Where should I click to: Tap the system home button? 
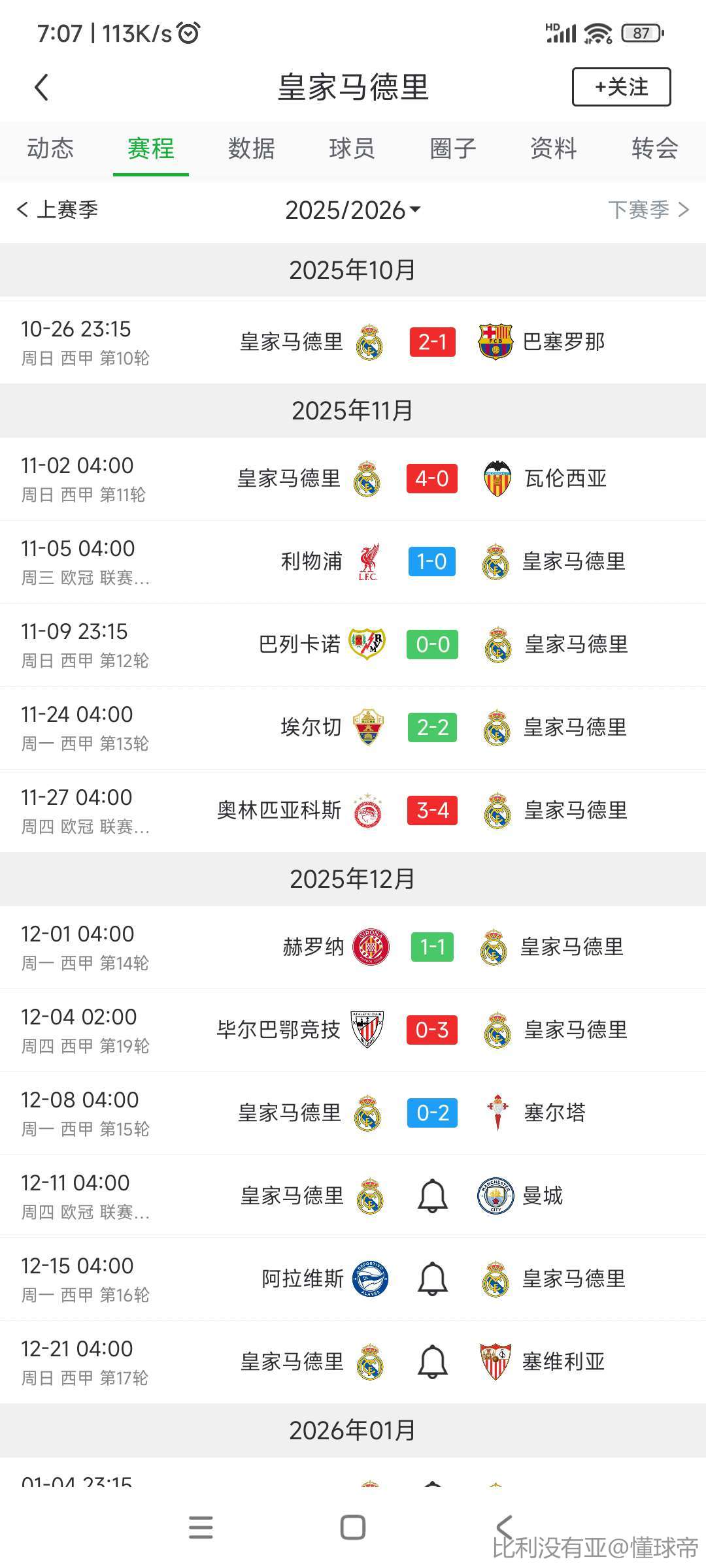coord(353,1527)
